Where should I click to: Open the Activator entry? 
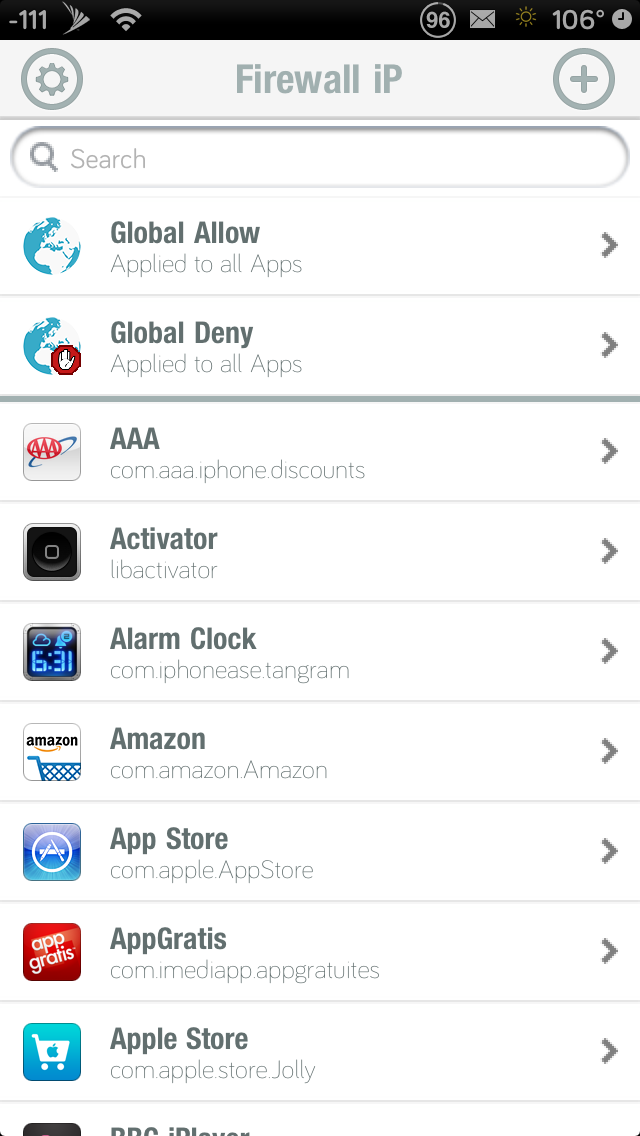tap(320, 551)
